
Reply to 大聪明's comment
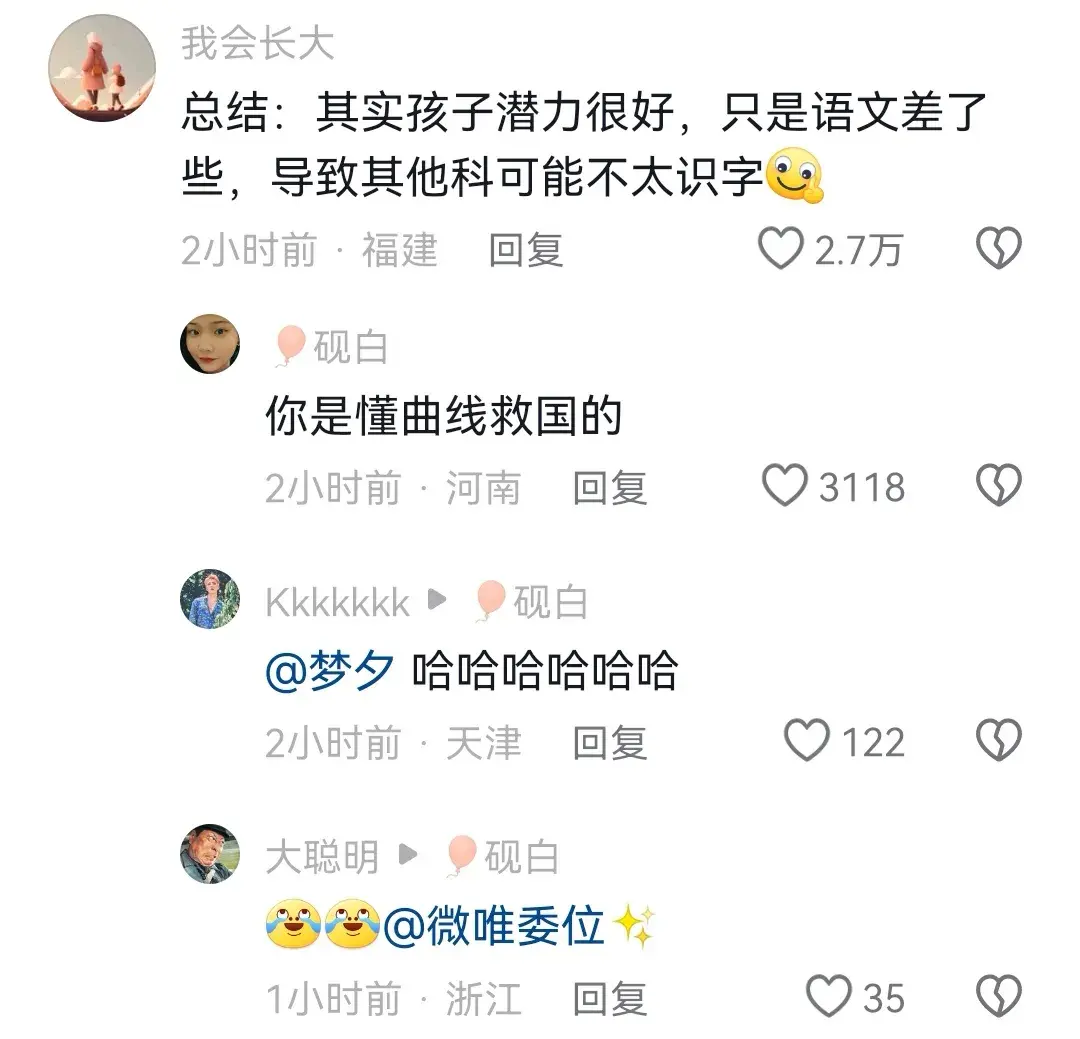610,997
